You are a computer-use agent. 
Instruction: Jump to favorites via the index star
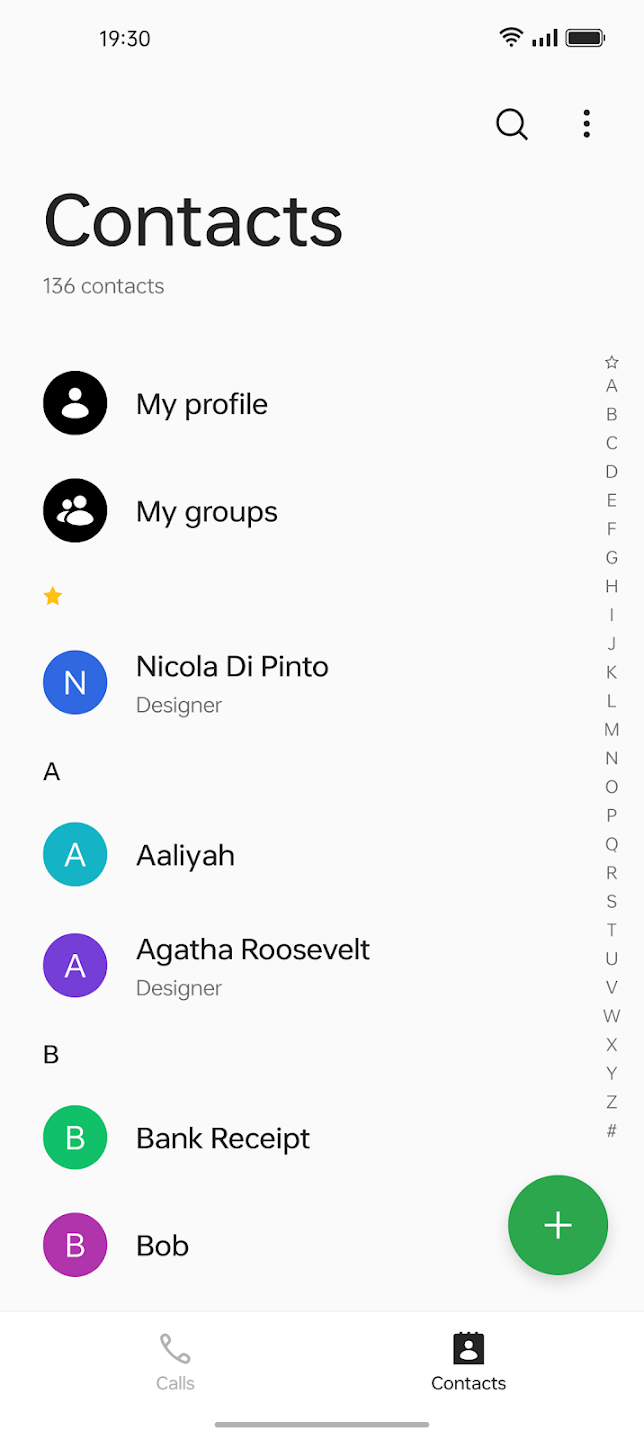pos(612,362)
